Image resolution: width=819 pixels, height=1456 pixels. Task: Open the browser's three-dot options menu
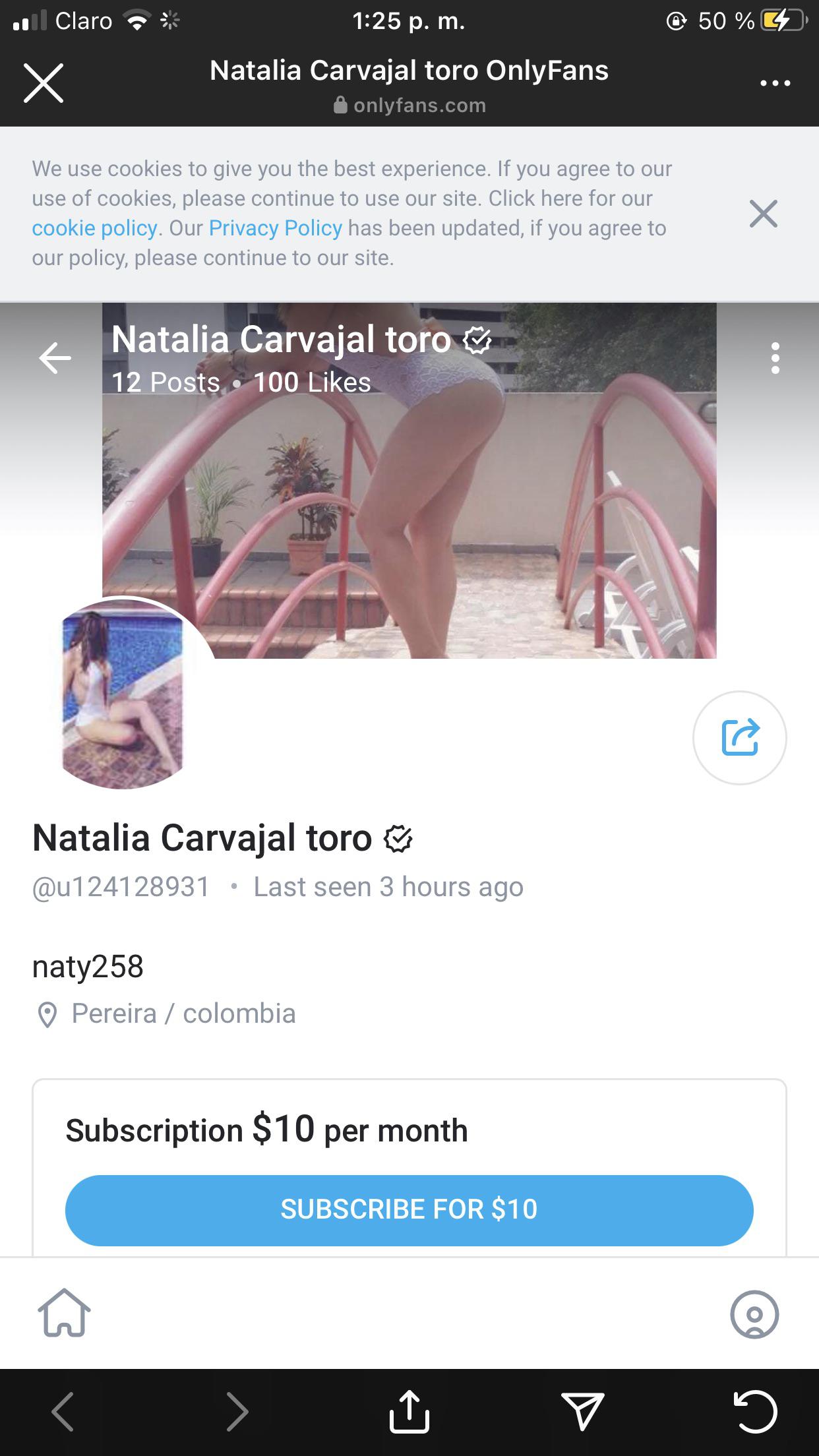pyautogui.click(x=775, y=83)
